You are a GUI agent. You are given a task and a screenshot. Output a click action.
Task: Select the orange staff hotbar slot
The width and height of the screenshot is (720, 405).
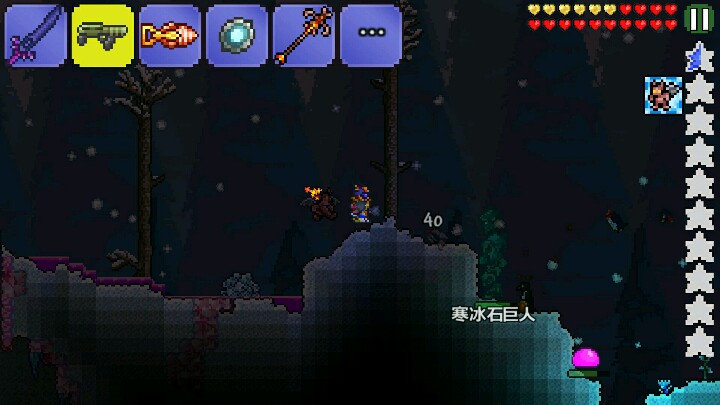(304, 35)
